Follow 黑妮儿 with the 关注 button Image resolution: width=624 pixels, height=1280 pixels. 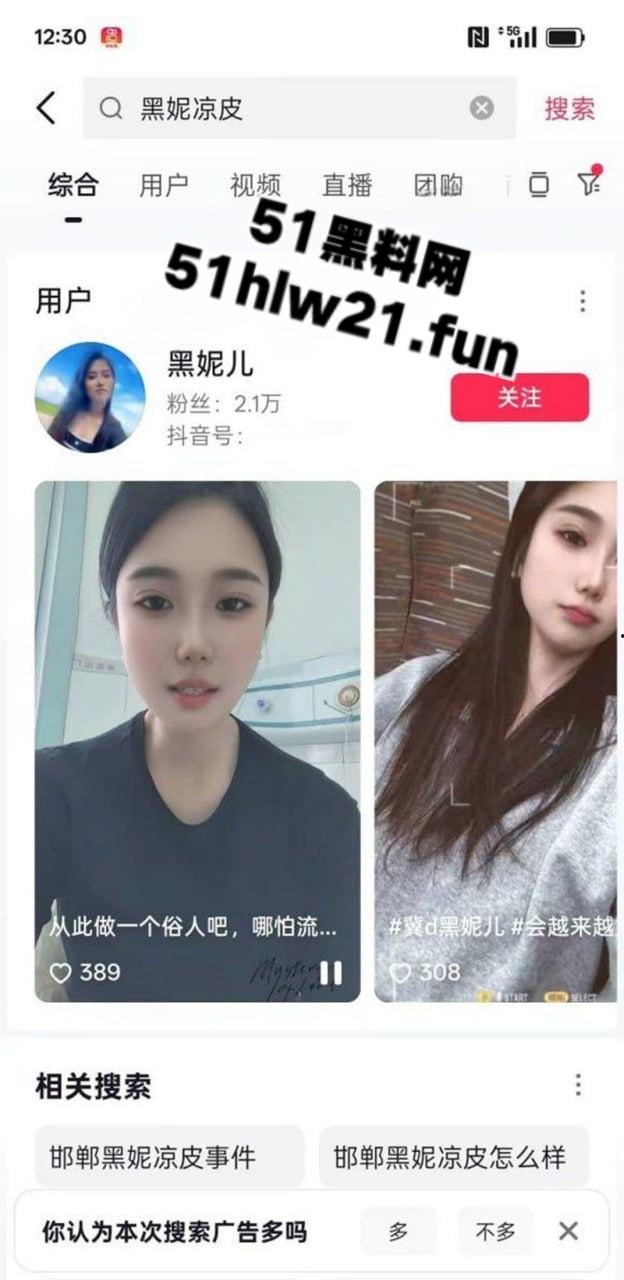tap(519, 398)
